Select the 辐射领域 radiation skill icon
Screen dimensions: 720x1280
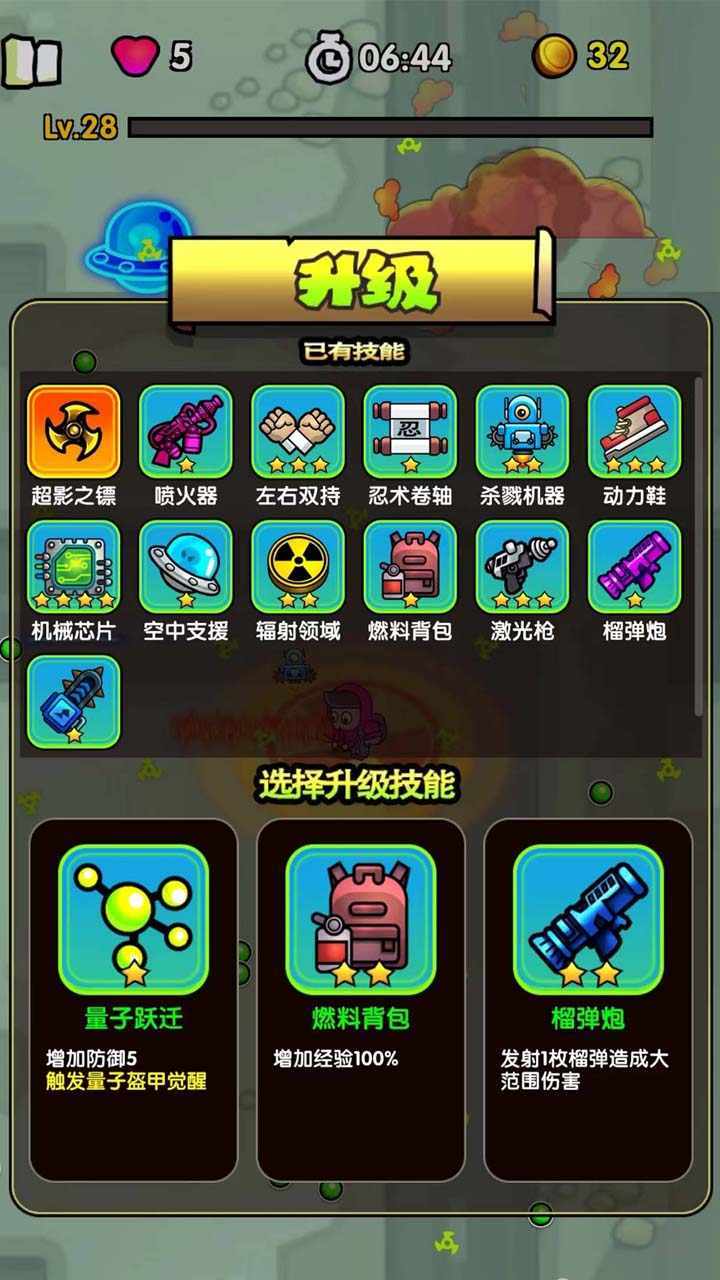point(297,570)
